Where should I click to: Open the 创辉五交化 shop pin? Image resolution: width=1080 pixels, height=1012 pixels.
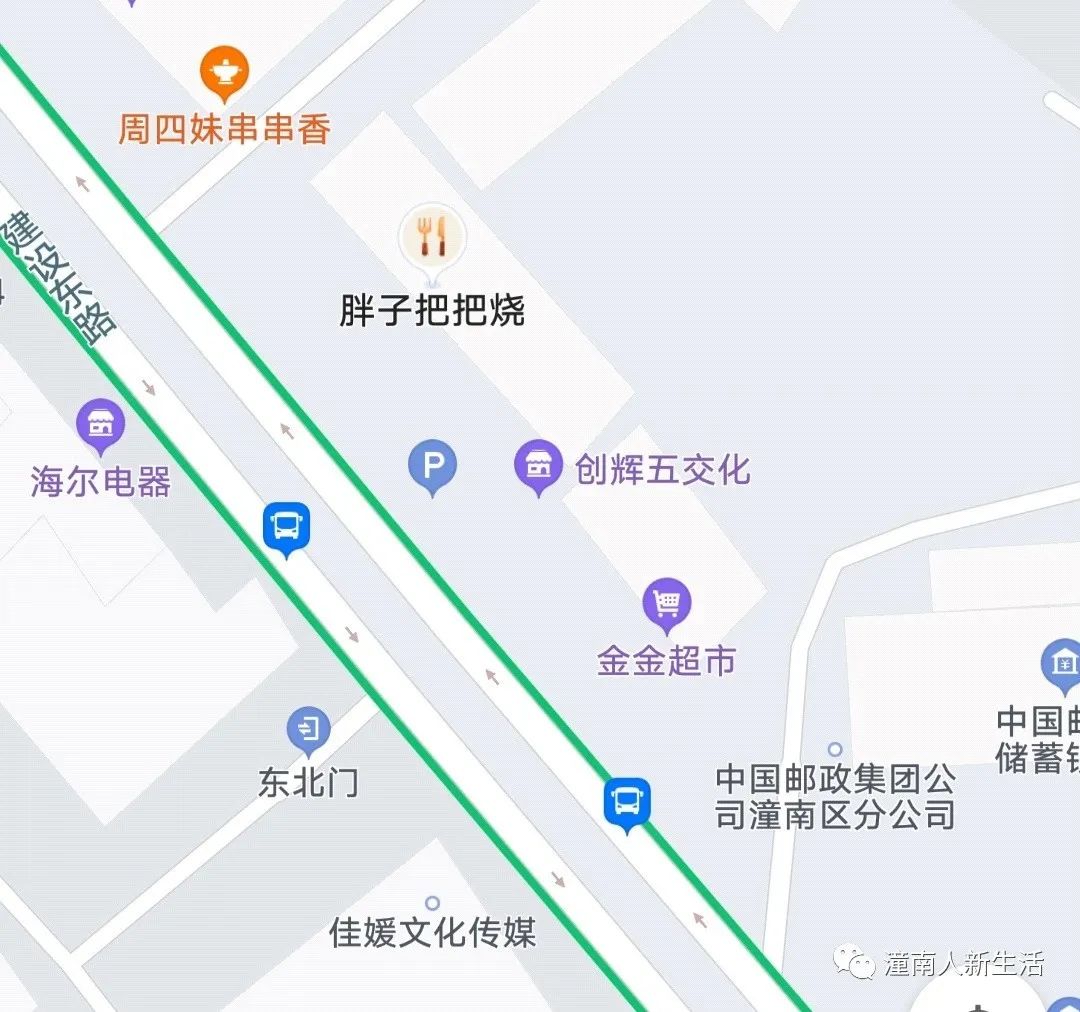pos(538,465)
